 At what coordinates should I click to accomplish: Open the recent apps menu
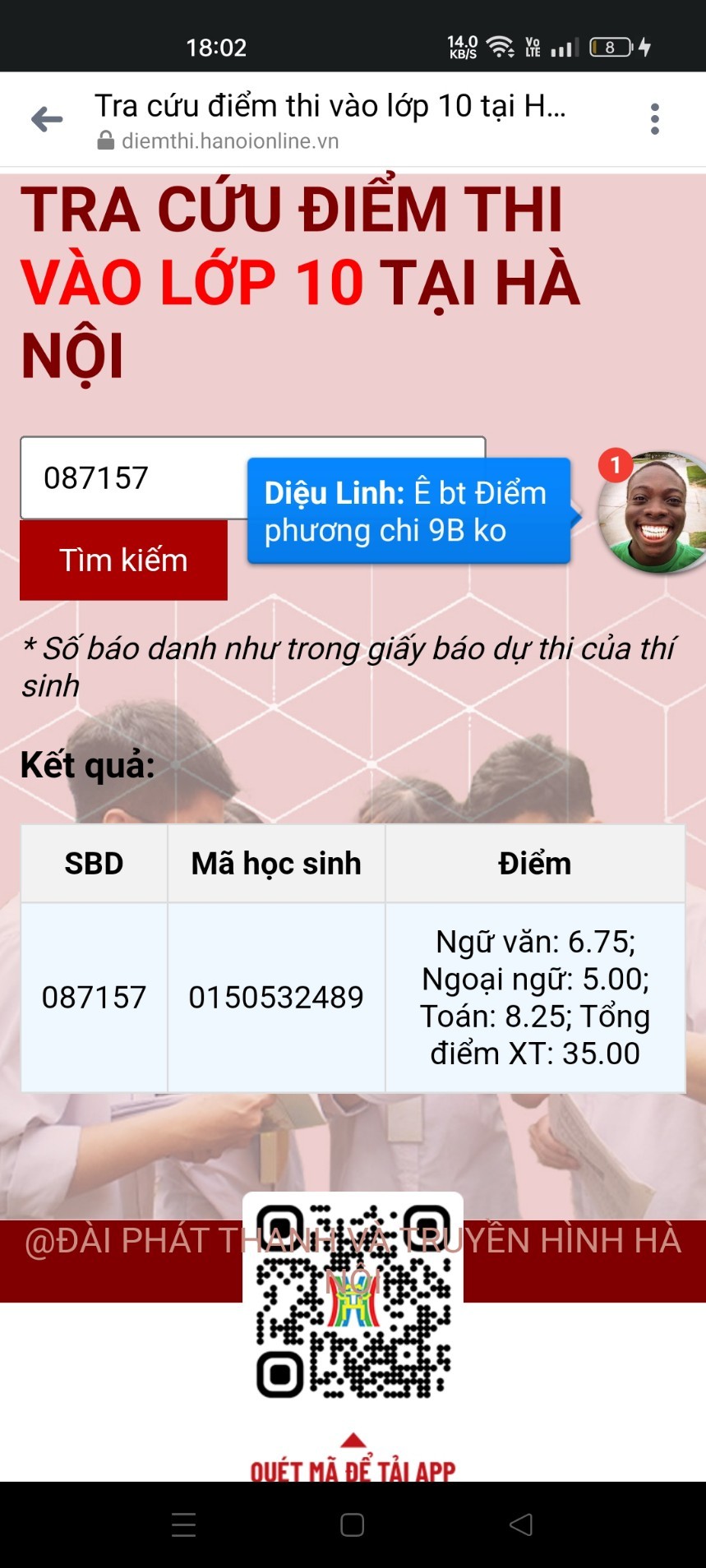tap(183, 1525)
